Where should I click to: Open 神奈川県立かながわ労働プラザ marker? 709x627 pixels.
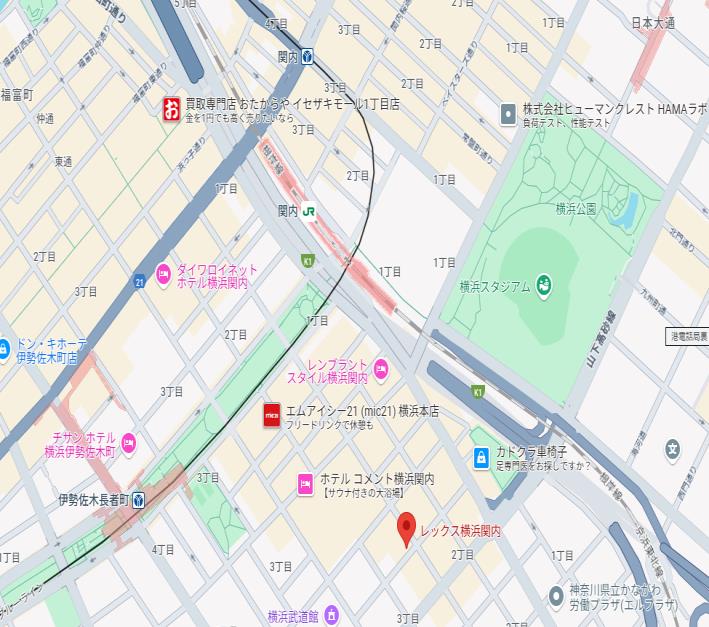tap(556, 596)
